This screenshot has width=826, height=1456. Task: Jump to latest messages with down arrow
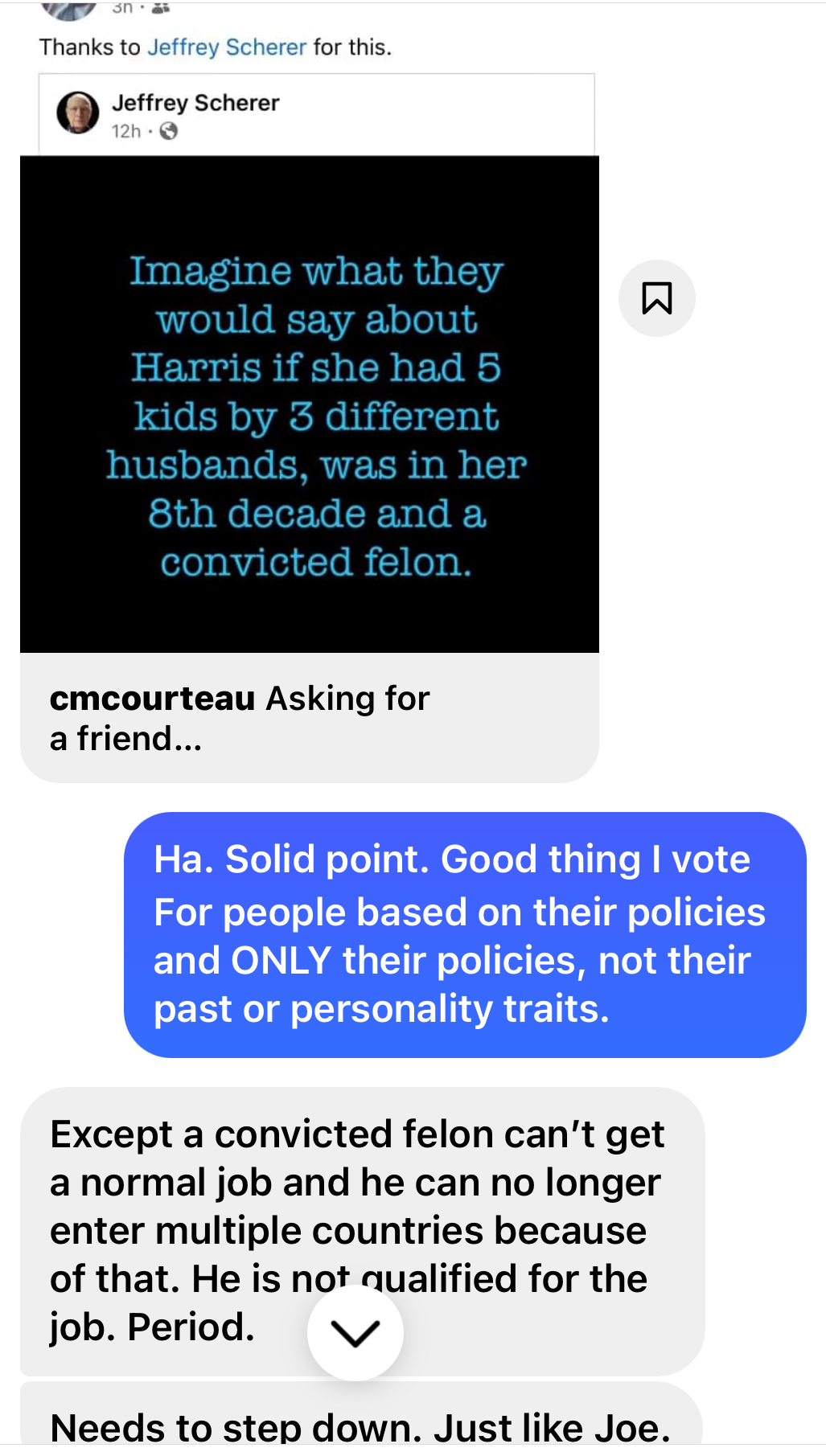click(x=355, y=1332)
